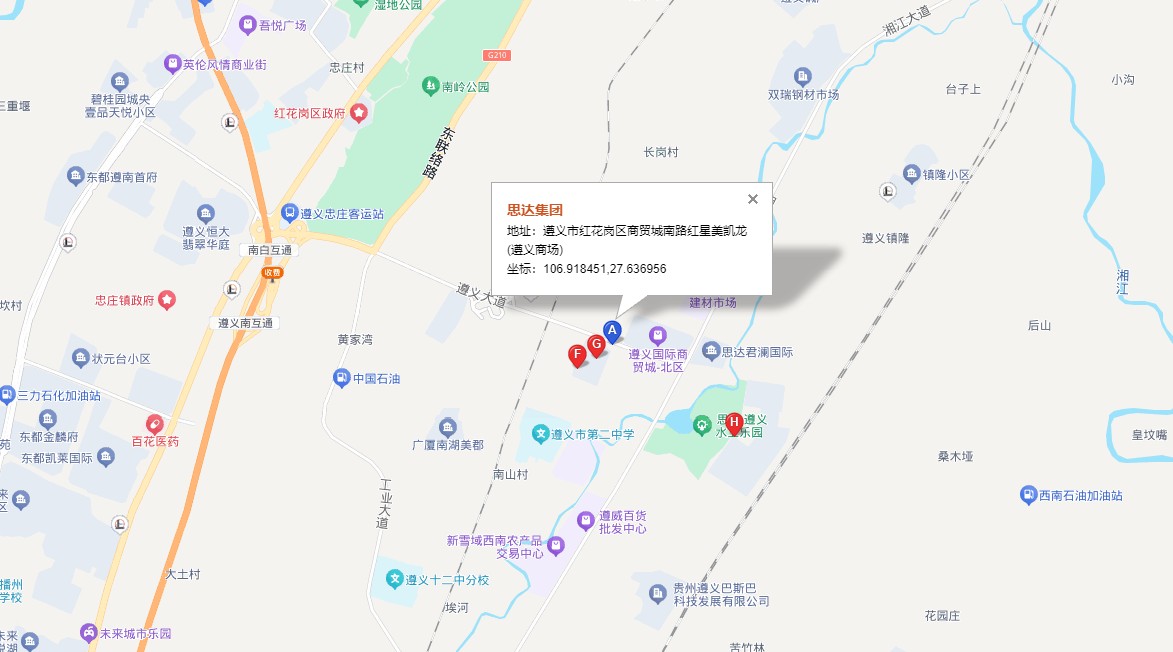The width and height of the screenshot is (1173, 652).
Task: Close the 思达集团 info popup
Action: click(753, 199)
